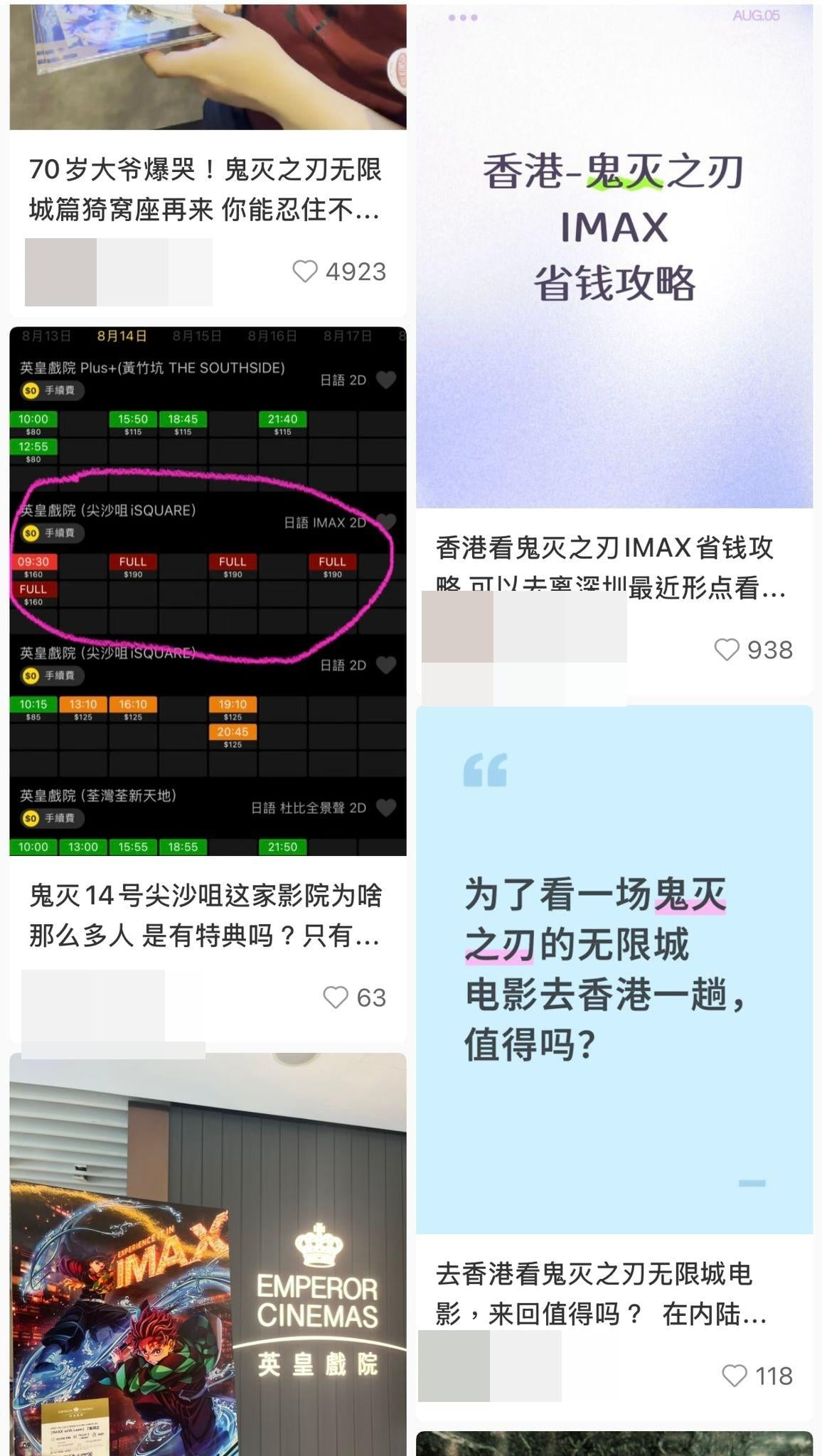This screenshot has height=1456, width=822.
Task: Like the post with 4923 likes
Action: coord(305,272)
